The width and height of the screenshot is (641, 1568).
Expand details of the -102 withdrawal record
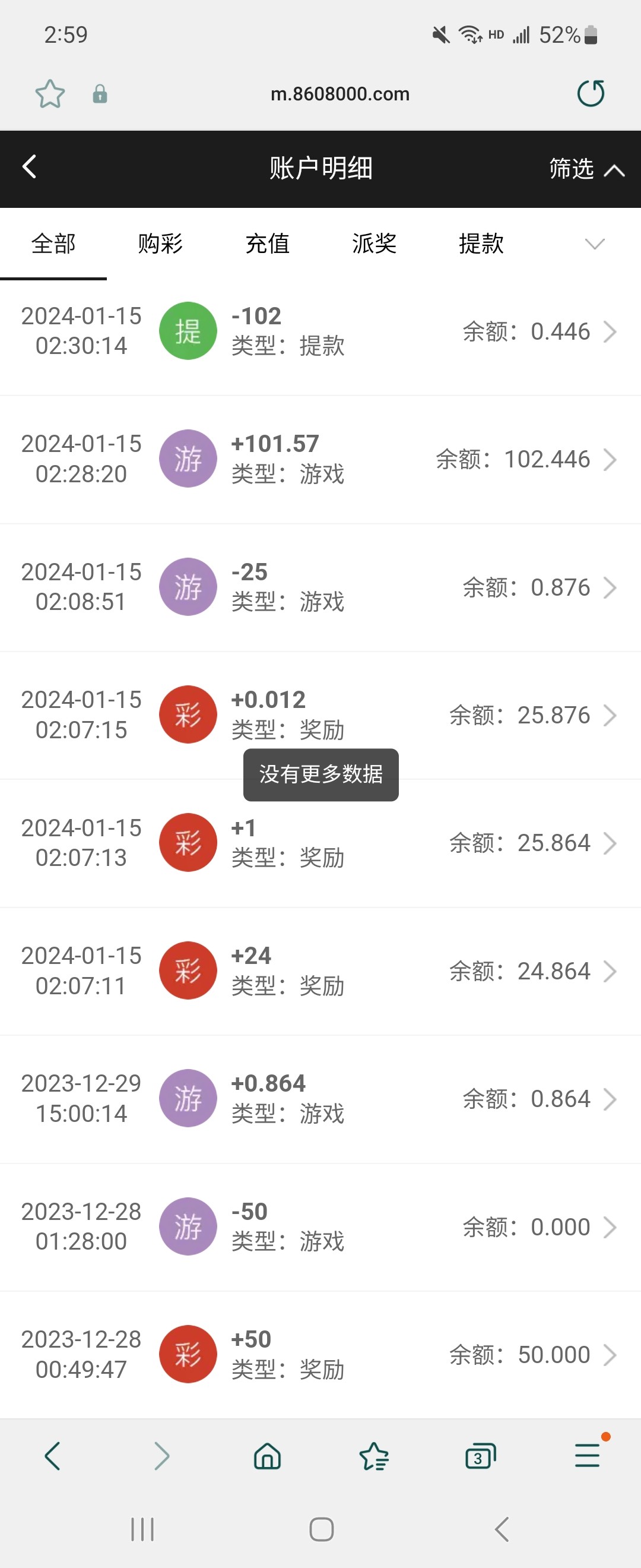click(x=610, y=332)
